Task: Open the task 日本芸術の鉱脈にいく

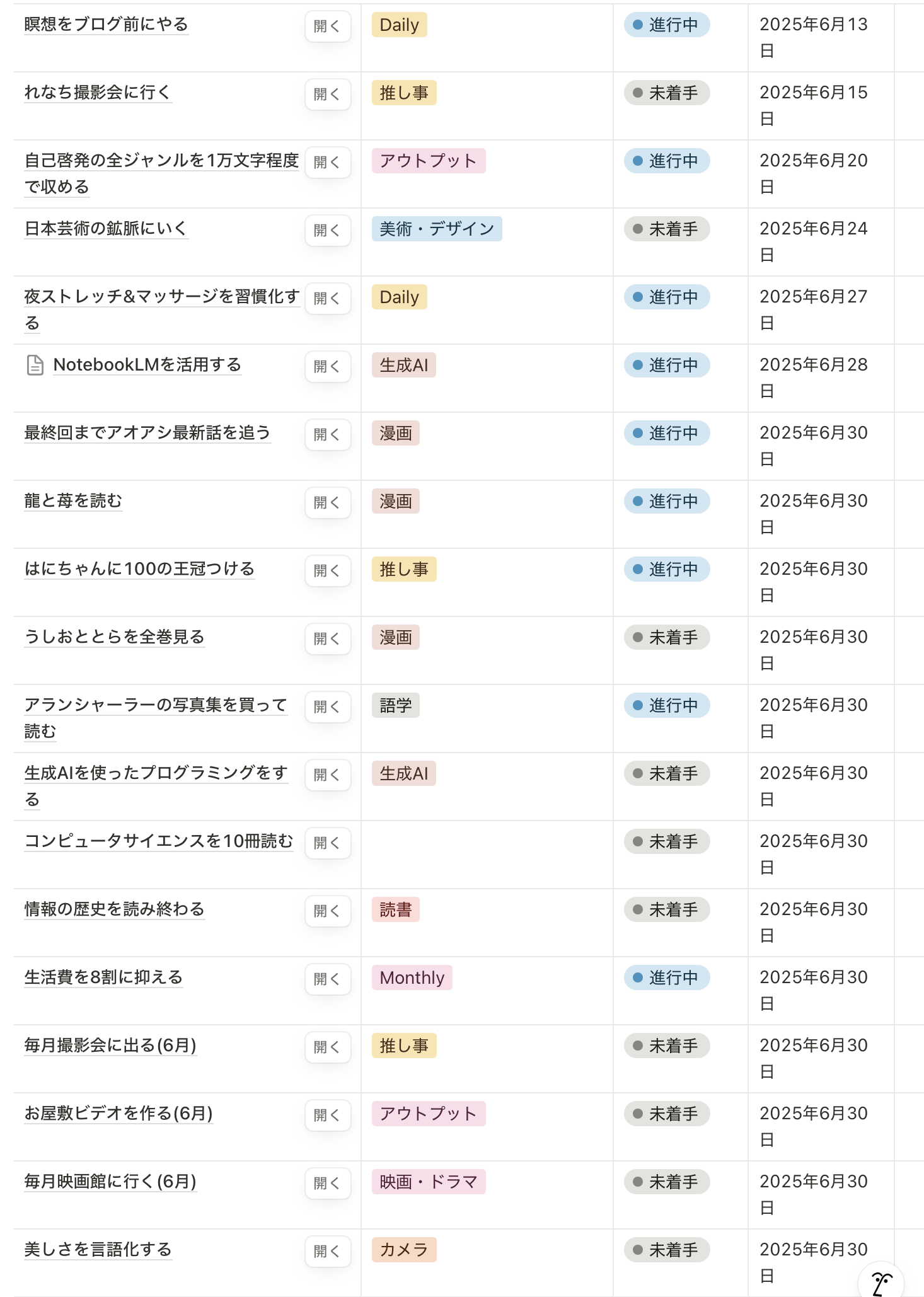Action: click(105, 229)
